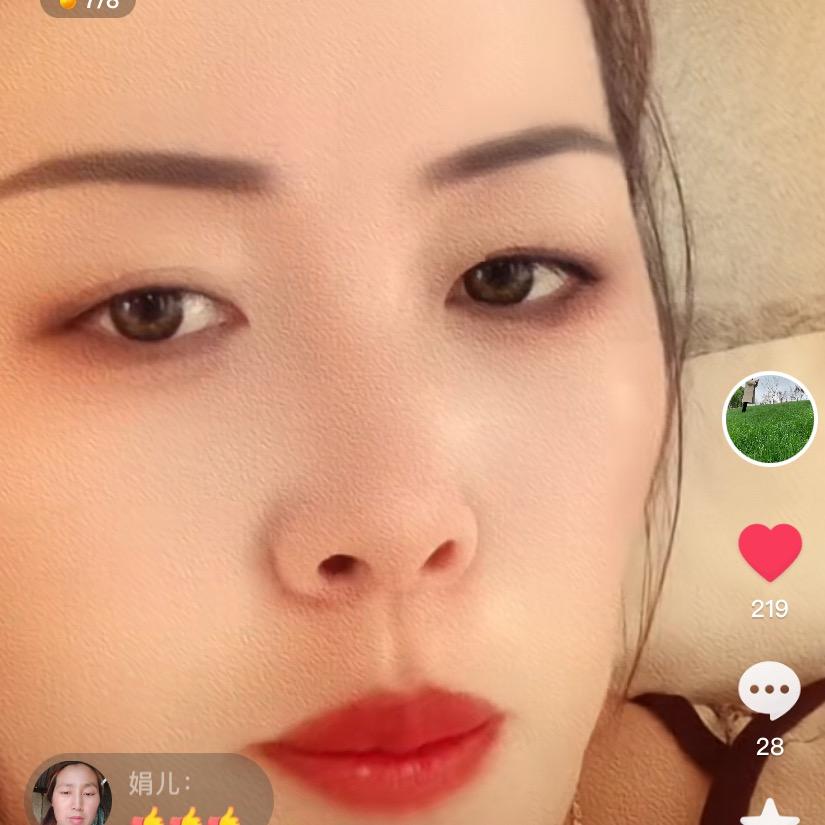
Task: Open the comments bubble icon
Action: click(x=769, y=691)
